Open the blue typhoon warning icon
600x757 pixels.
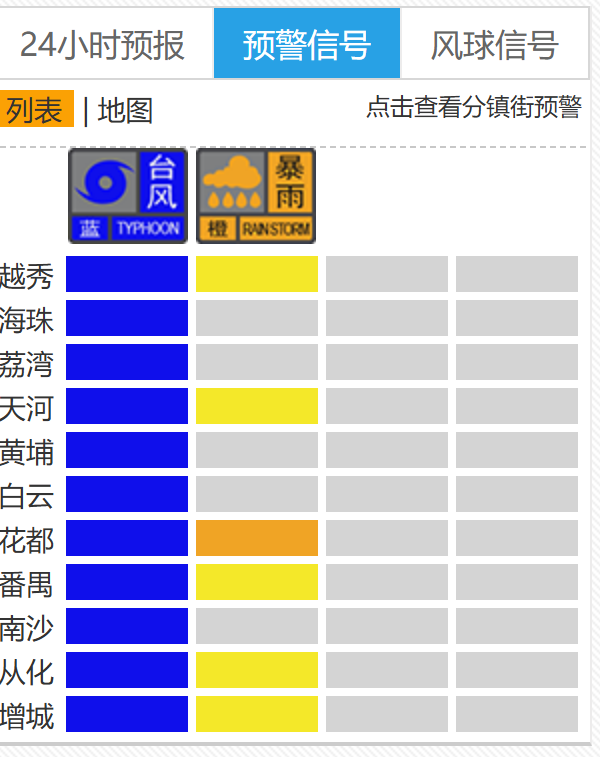[x=126, y=195]
